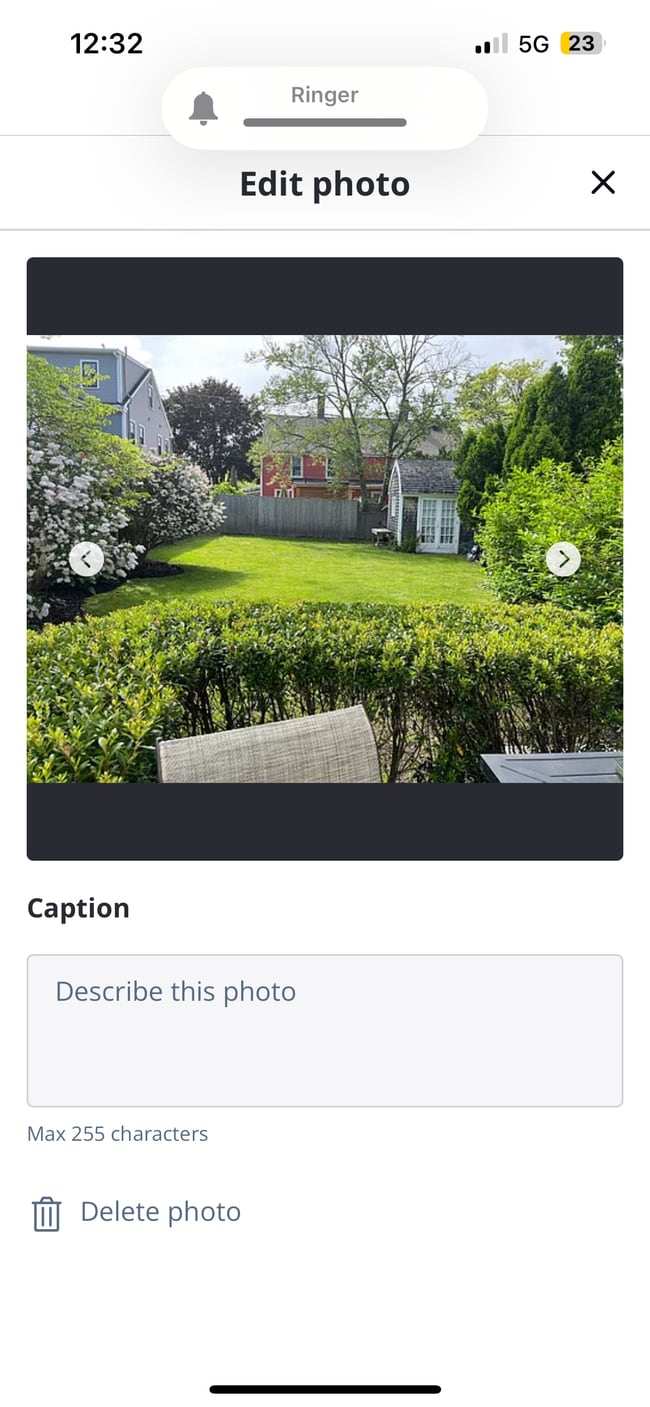Close the Edit photo screen

[602, 182]
